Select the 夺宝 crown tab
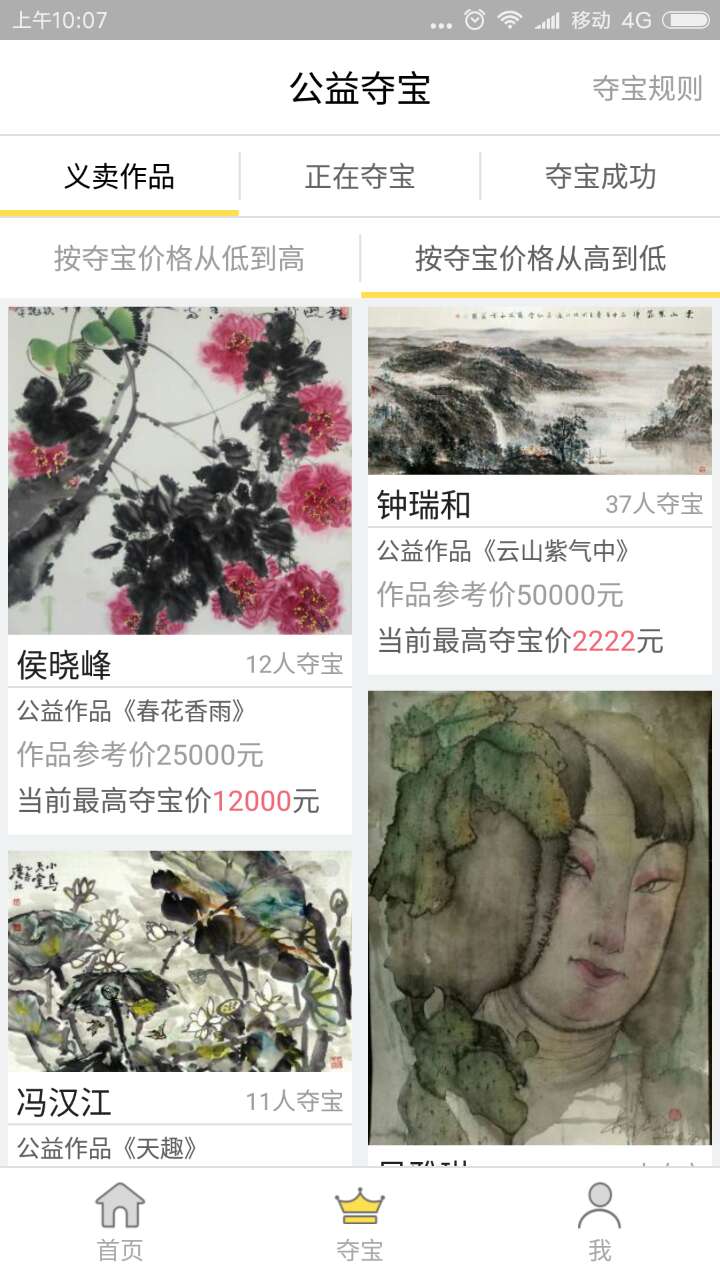The width and height of the screenshot is (720, 1280). coord(360,1222)
